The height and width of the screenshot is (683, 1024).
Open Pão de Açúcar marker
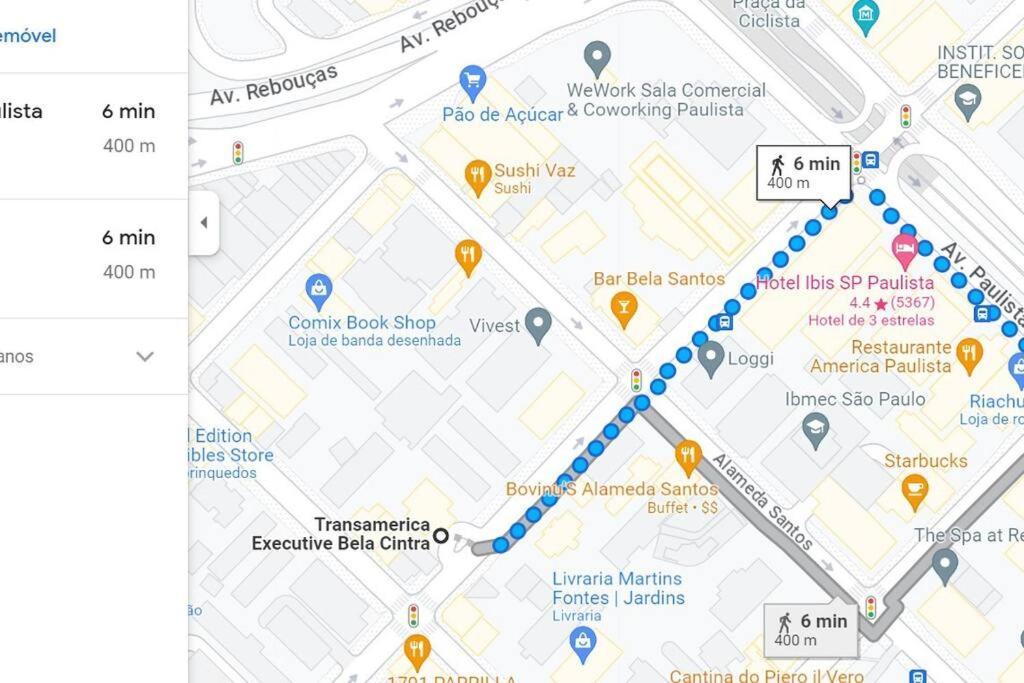(x=472, y=81)
